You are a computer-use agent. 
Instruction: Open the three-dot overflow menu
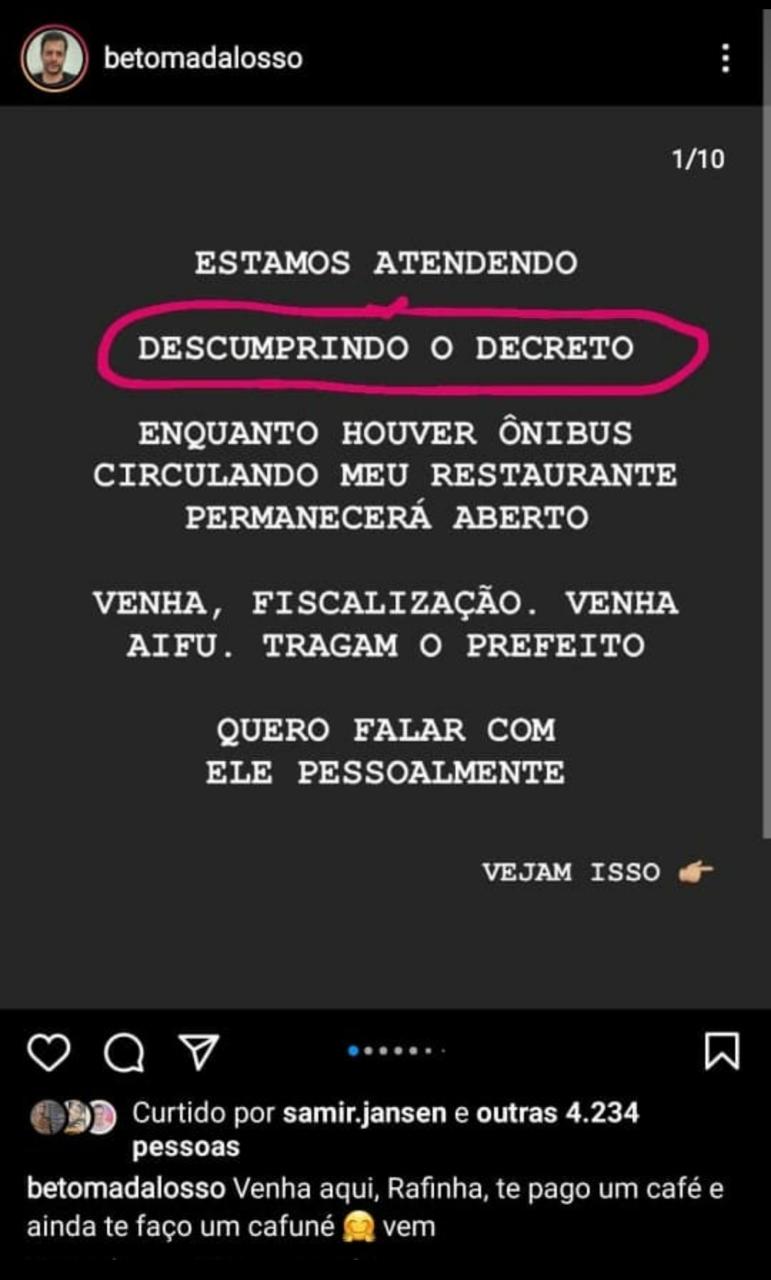click(x=725, y=58)
